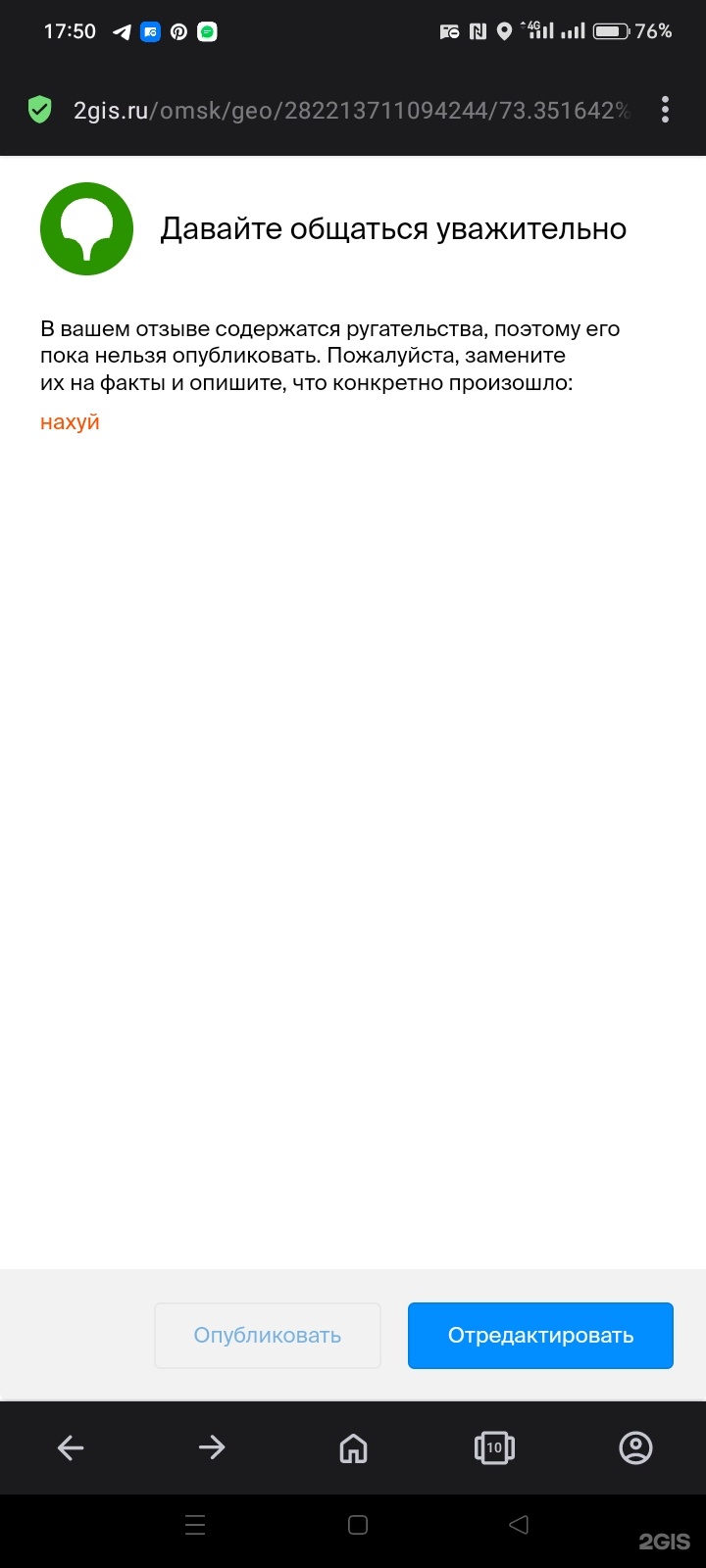
Task: Open the browser overflow menu
Action: [665, 110]
